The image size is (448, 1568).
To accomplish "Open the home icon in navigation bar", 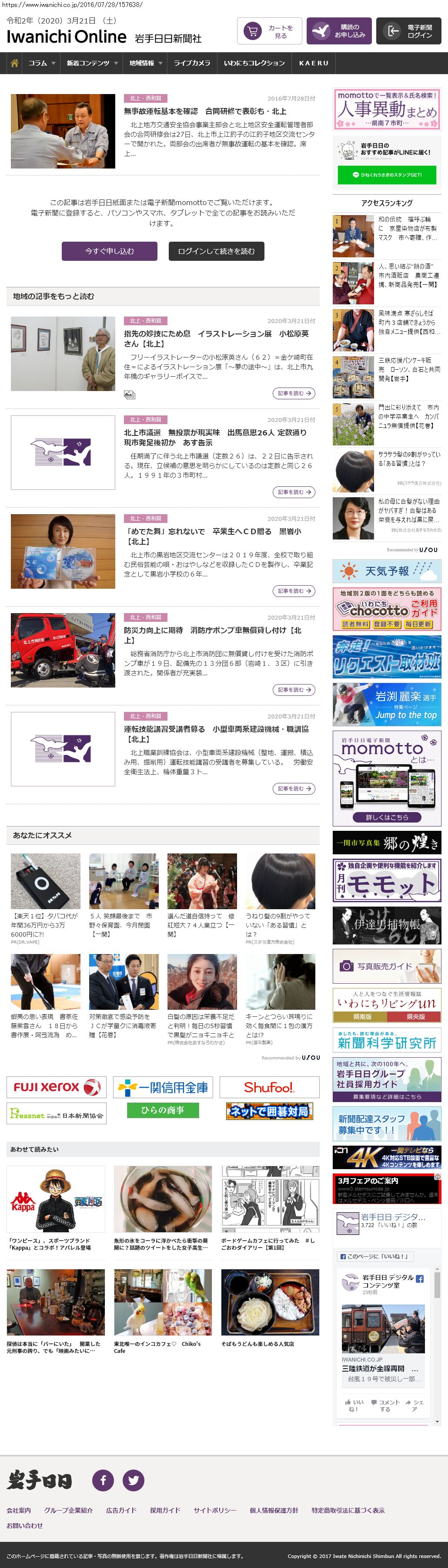I will pyautogui.click(x=15, y=63).
